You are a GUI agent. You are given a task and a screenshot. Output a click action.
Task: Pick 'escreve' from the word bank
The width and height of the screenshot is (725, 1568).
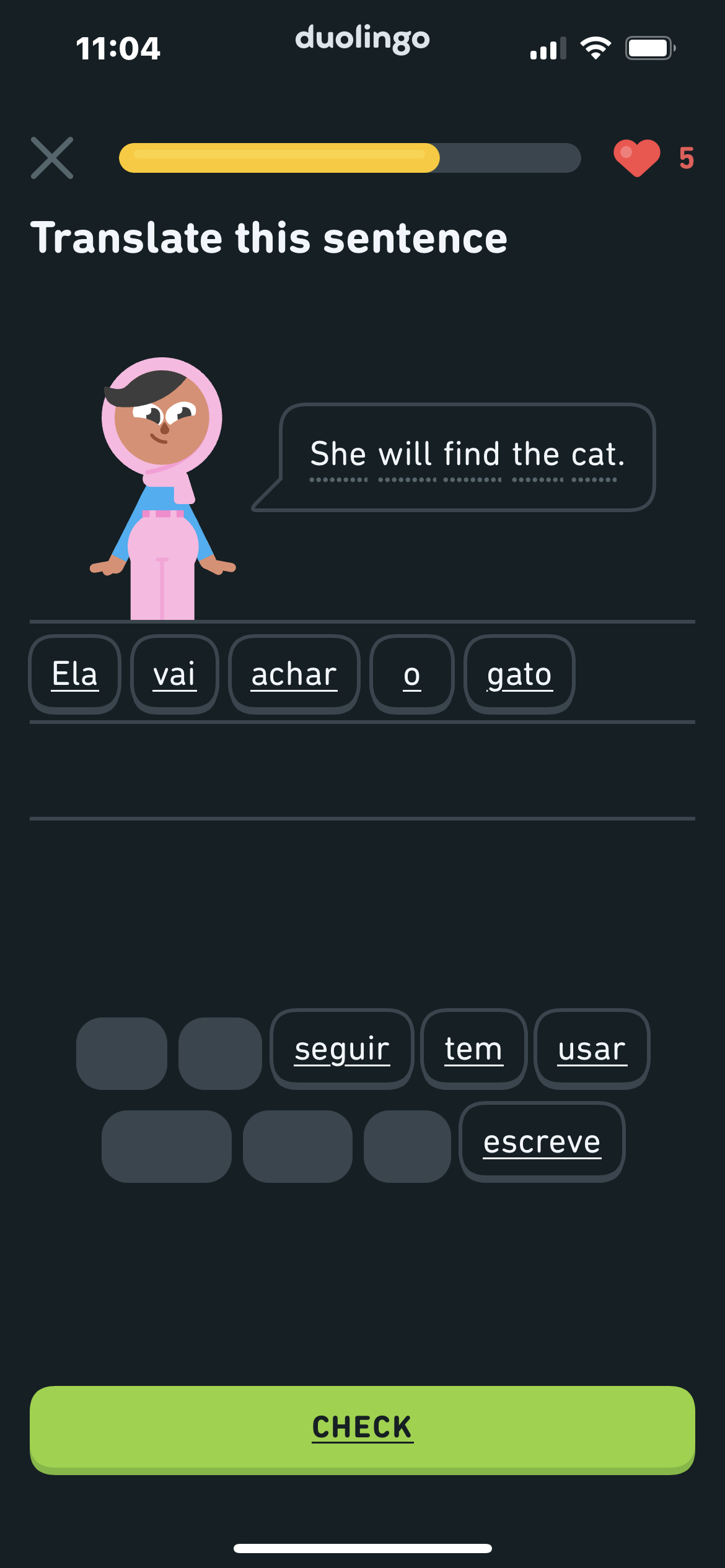542,1141
